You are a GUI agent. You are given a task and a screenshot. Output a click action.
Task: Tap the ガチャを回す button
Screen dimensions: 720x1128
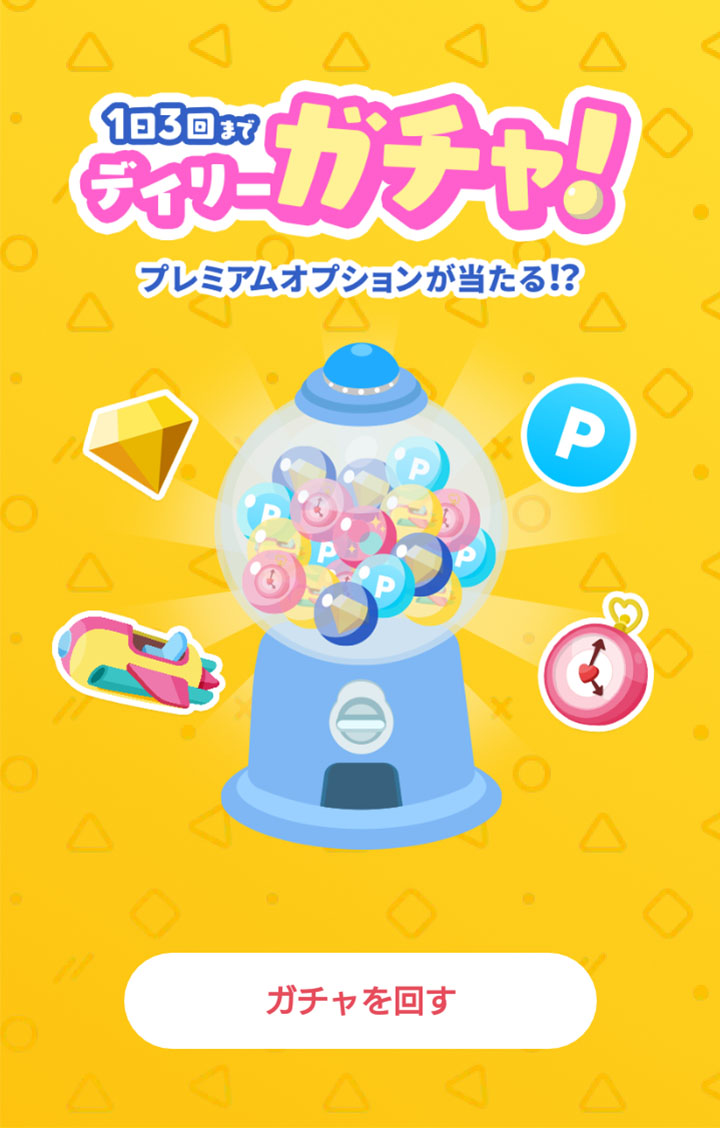(360, 1000)
